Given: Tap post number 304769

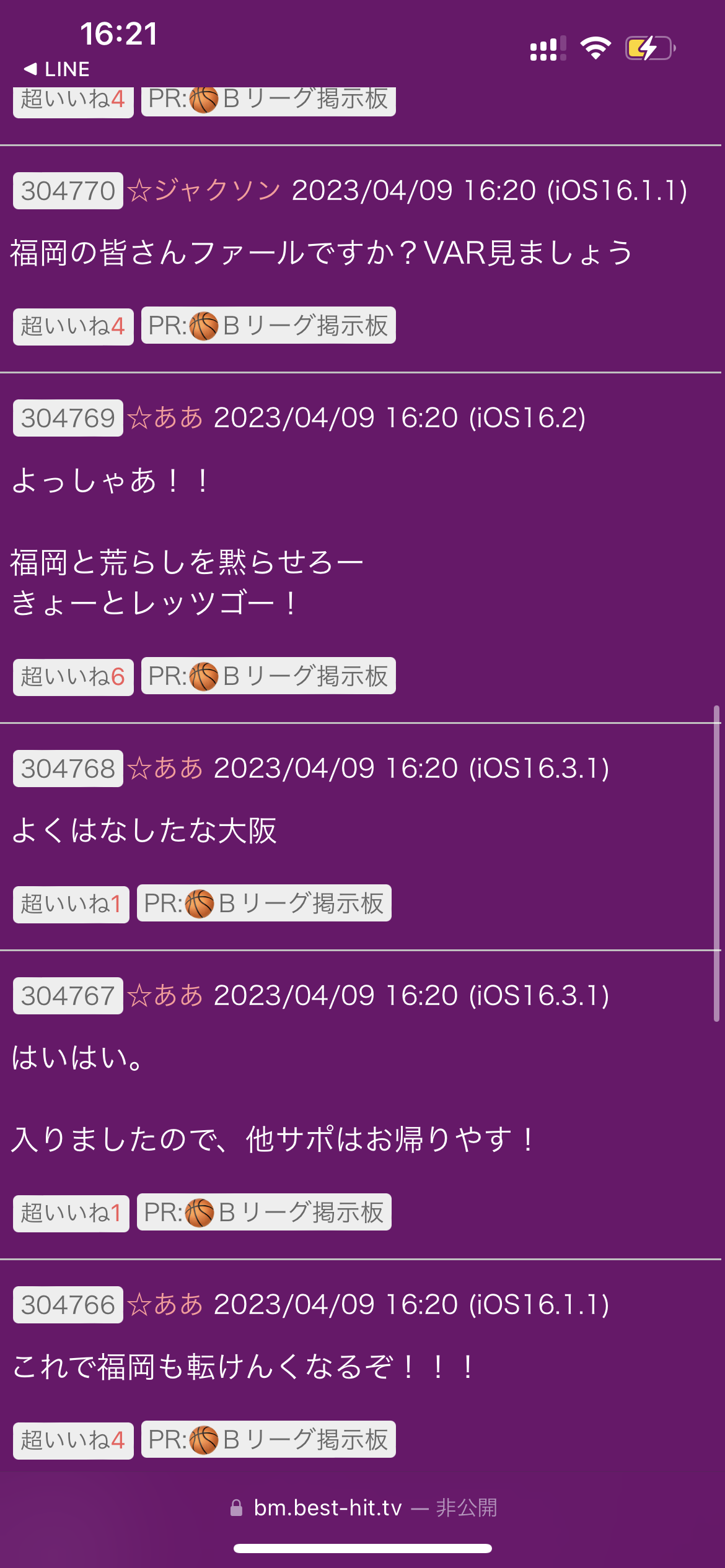Looking at the screenshot, I should (68, 418).
